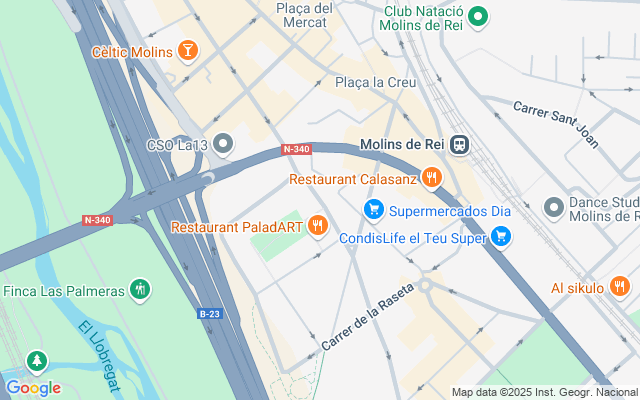This screenshot has width=640, height=400.
Task: Select the Molins de Rei train station pin
Action: (461, 144)
